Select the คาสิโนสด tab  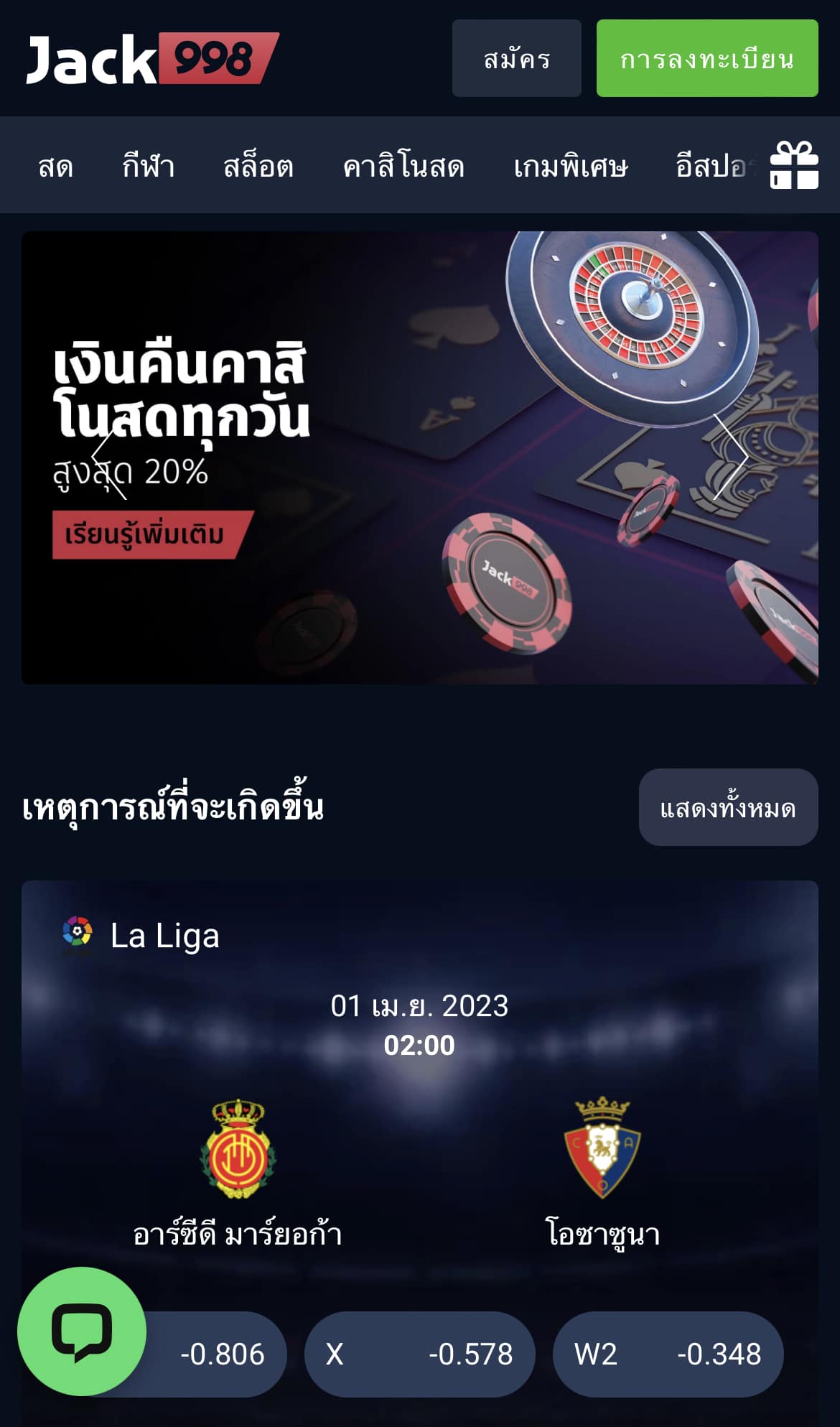pyautogui.click(x=403, y=167)
